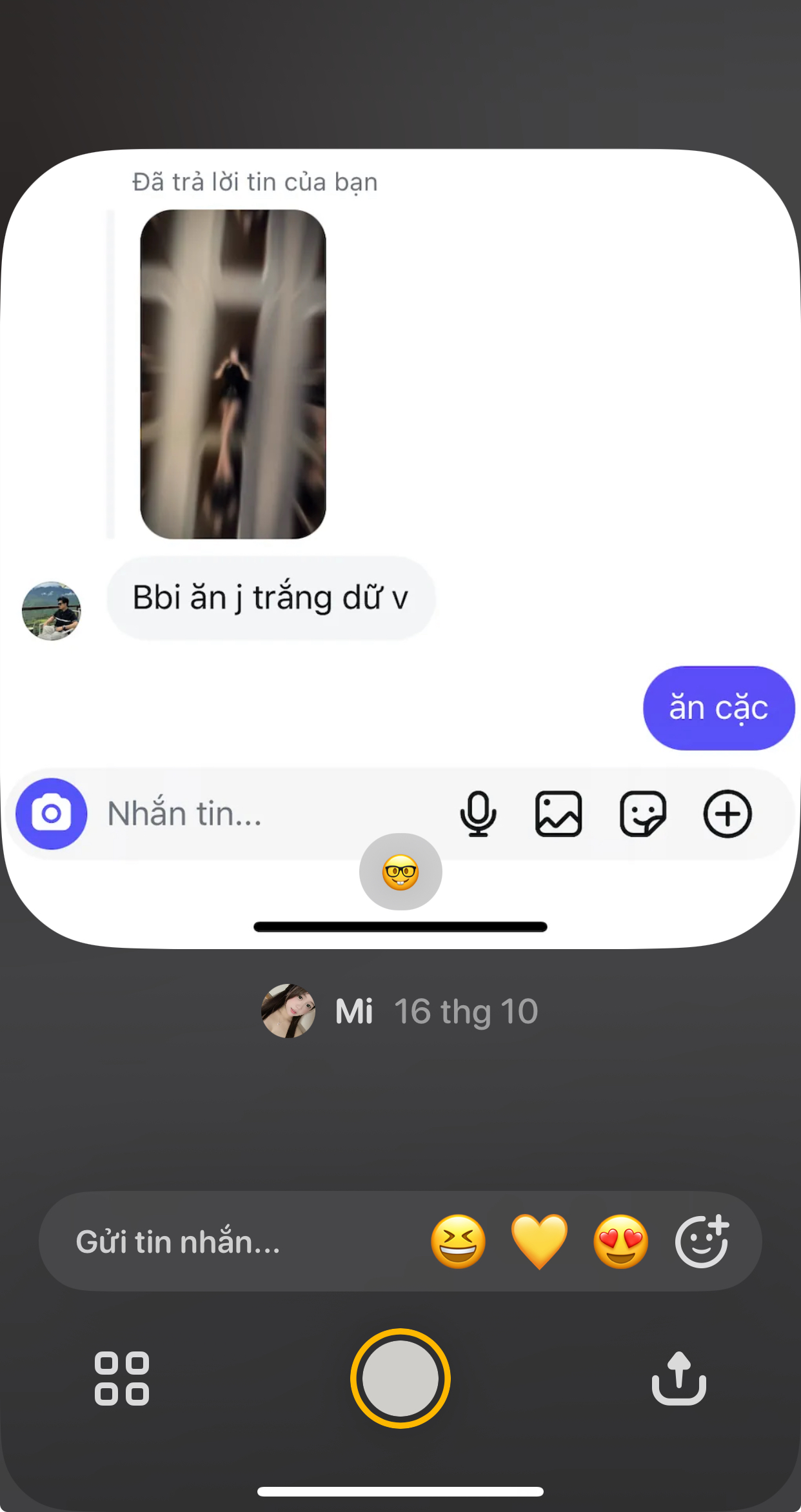Share this photo with the export icon
The width and height of the screenshot is (801, 1512).
click(679, 1378)
